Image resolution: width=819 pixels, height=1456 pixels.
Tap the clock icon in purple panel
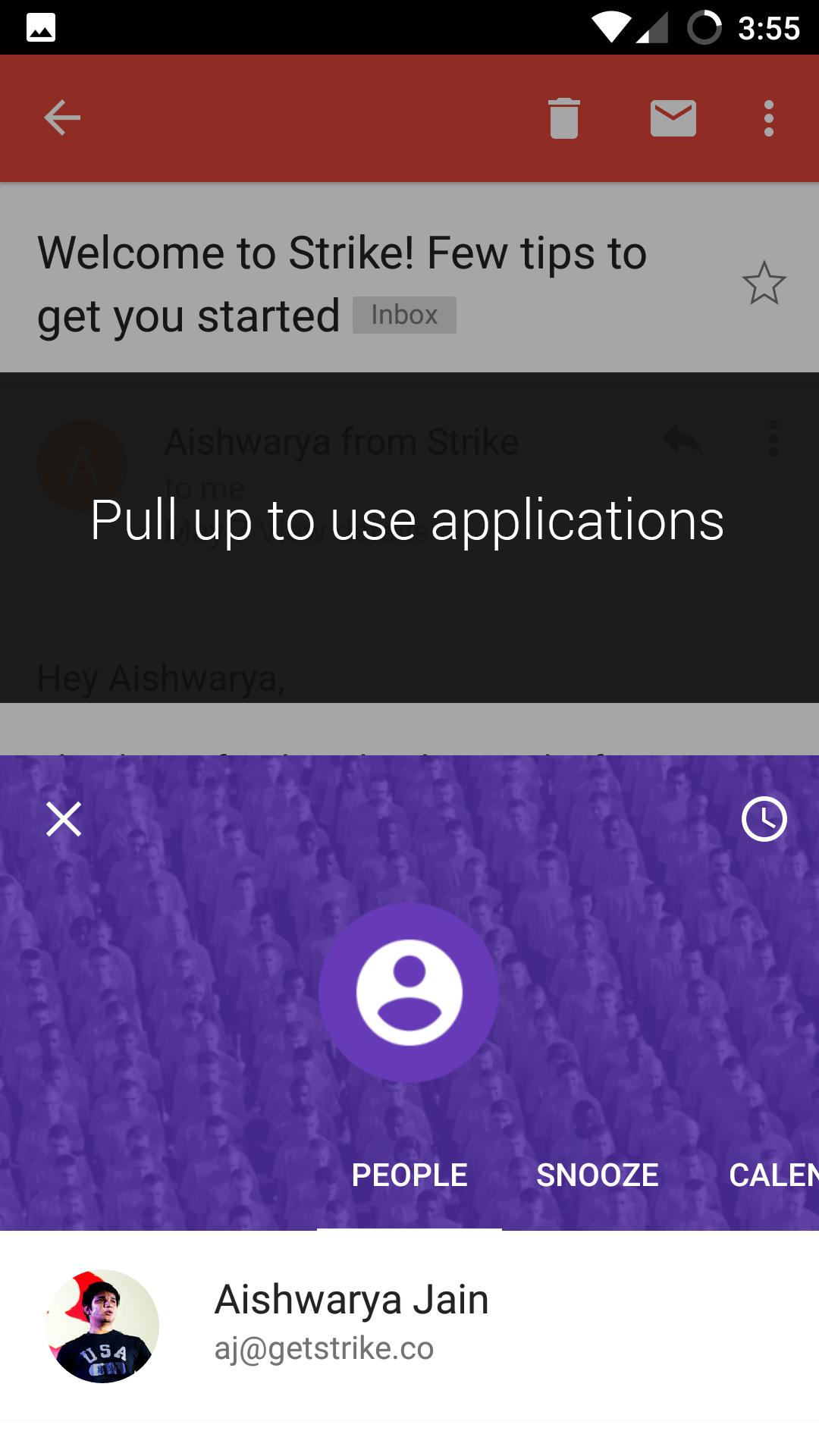pos(764,819)
